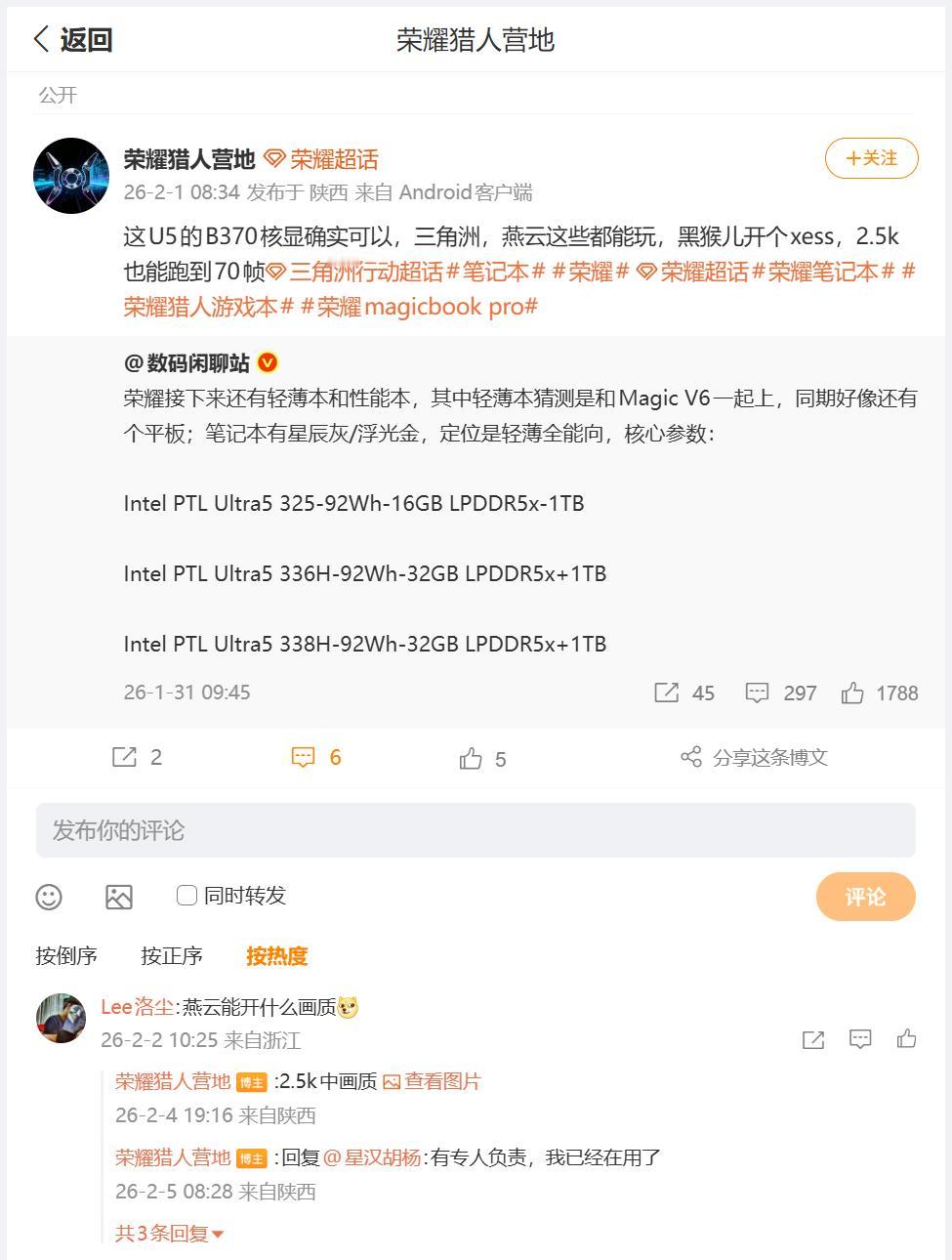This screenshot has width=952, height=1260.
Task: Click the +关注 follow button
Action: 870,157
